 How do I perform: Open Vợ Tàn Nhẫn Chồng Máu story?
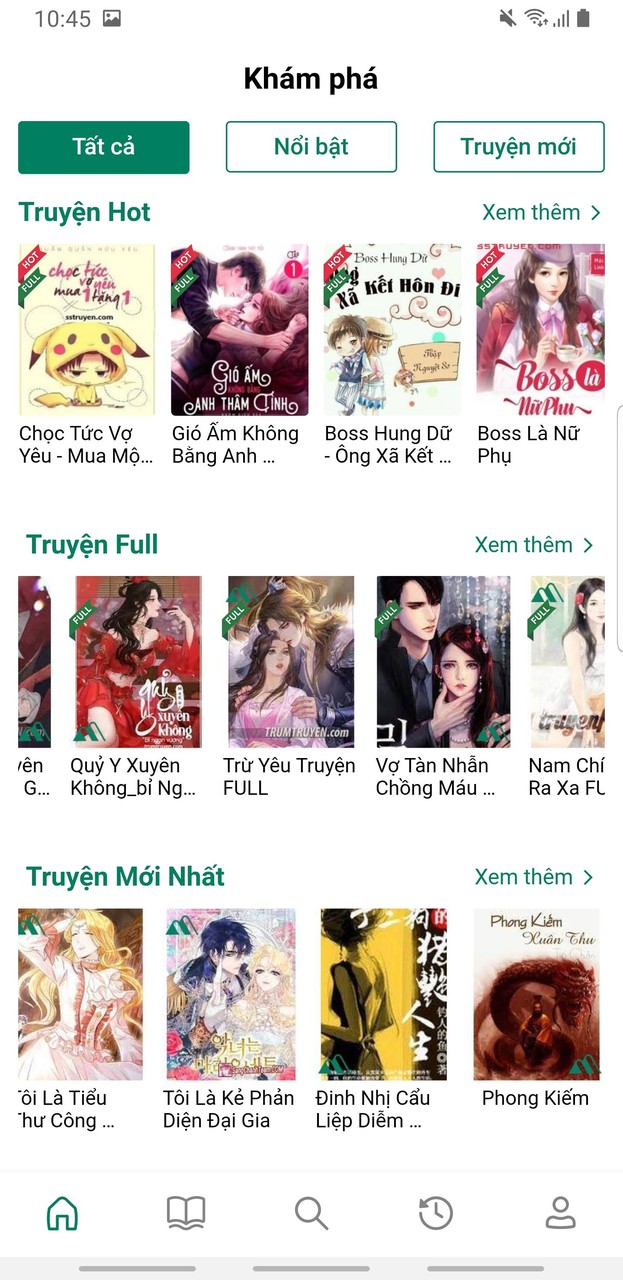443,662
